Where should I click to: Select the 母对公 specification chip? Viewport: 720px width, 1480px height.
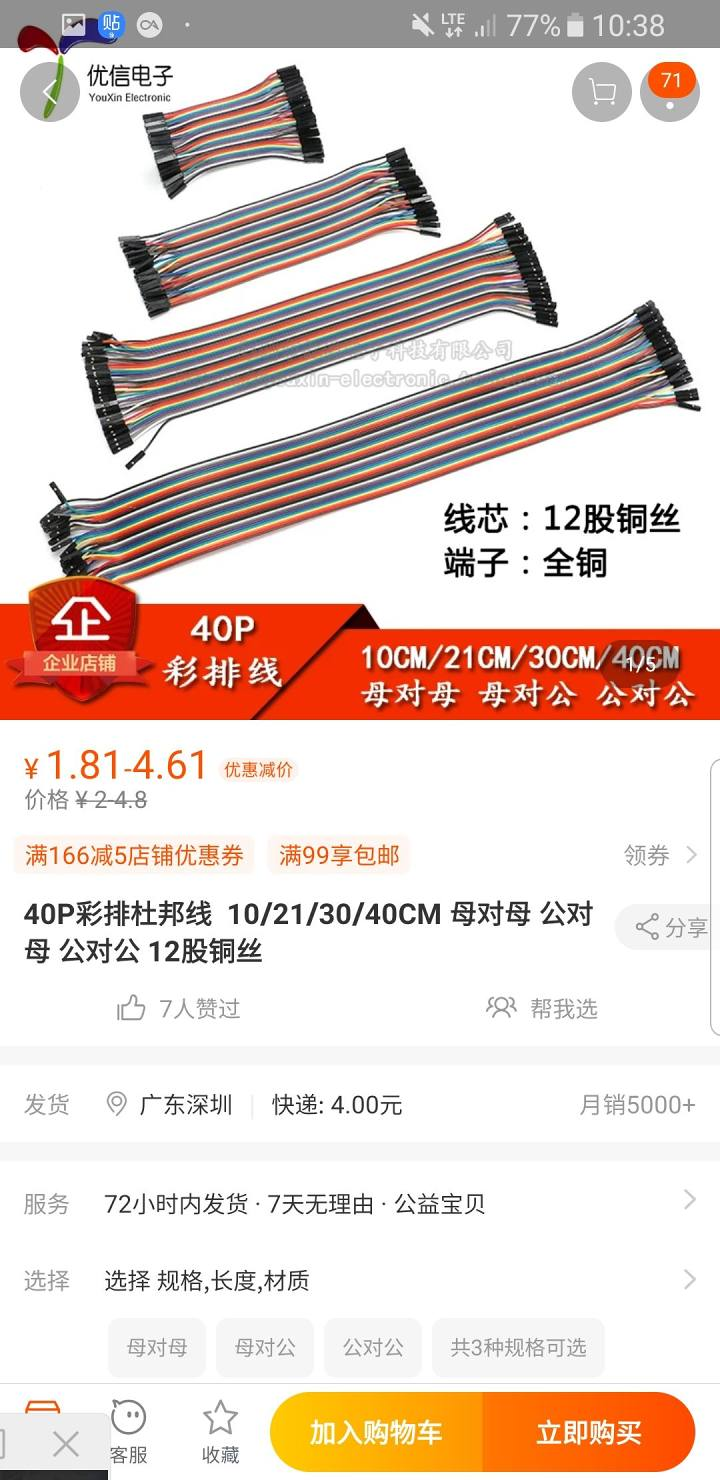(x=265, y=1348)
